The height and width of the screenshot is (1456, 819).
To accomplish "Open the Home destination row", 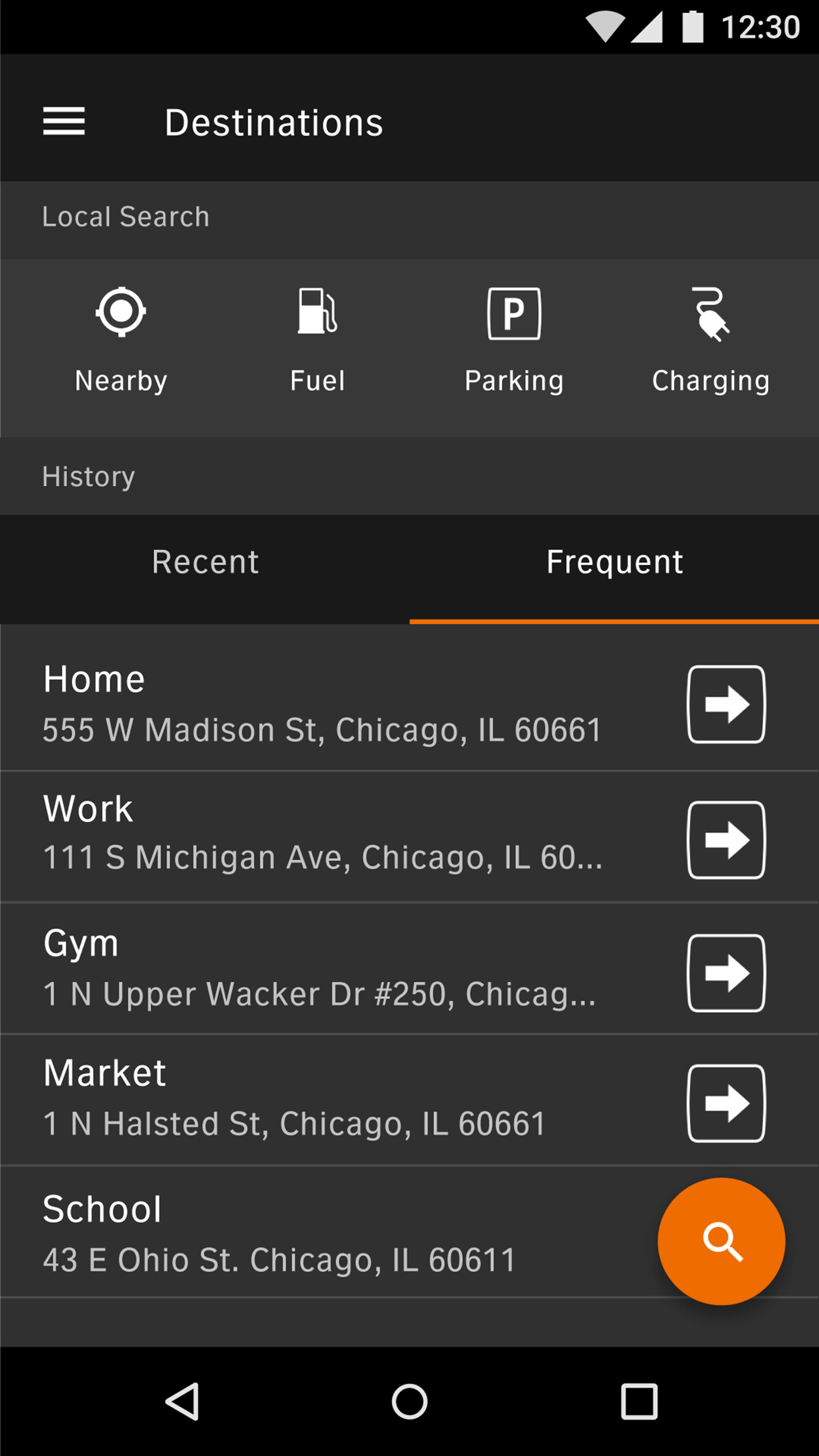I will 323,703.
